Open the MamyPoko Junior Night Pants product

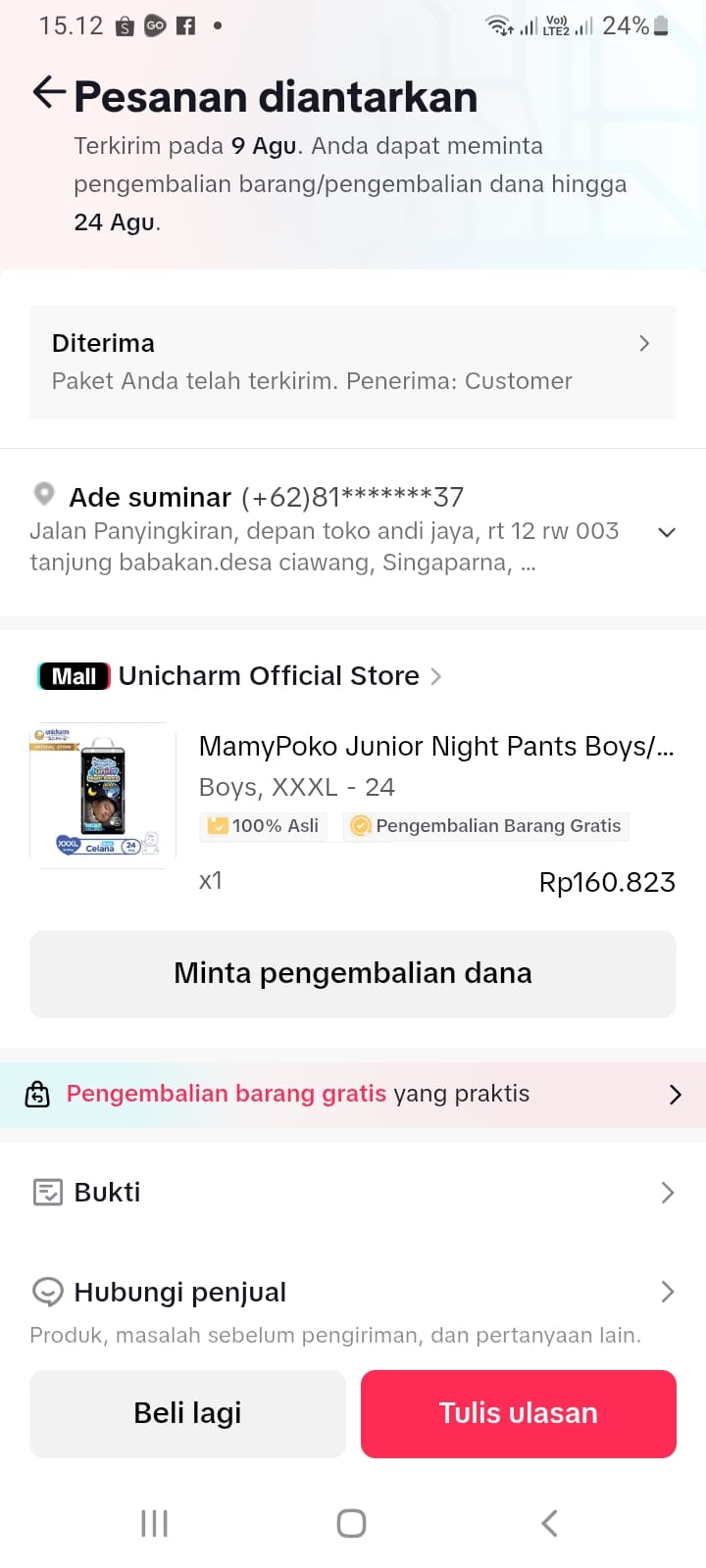point(435,747)
